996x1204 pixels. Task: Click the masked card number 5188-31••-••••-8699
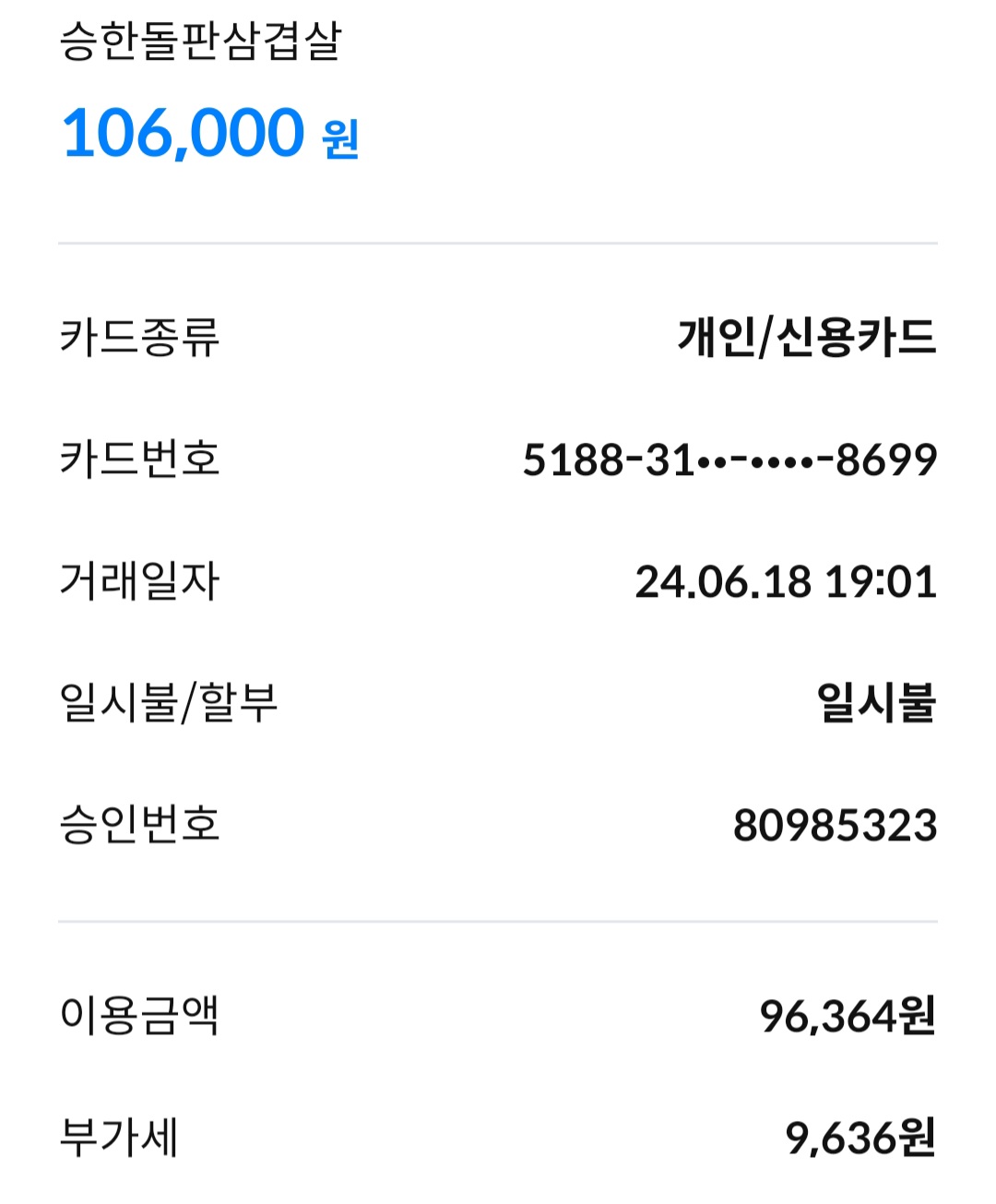729,459
